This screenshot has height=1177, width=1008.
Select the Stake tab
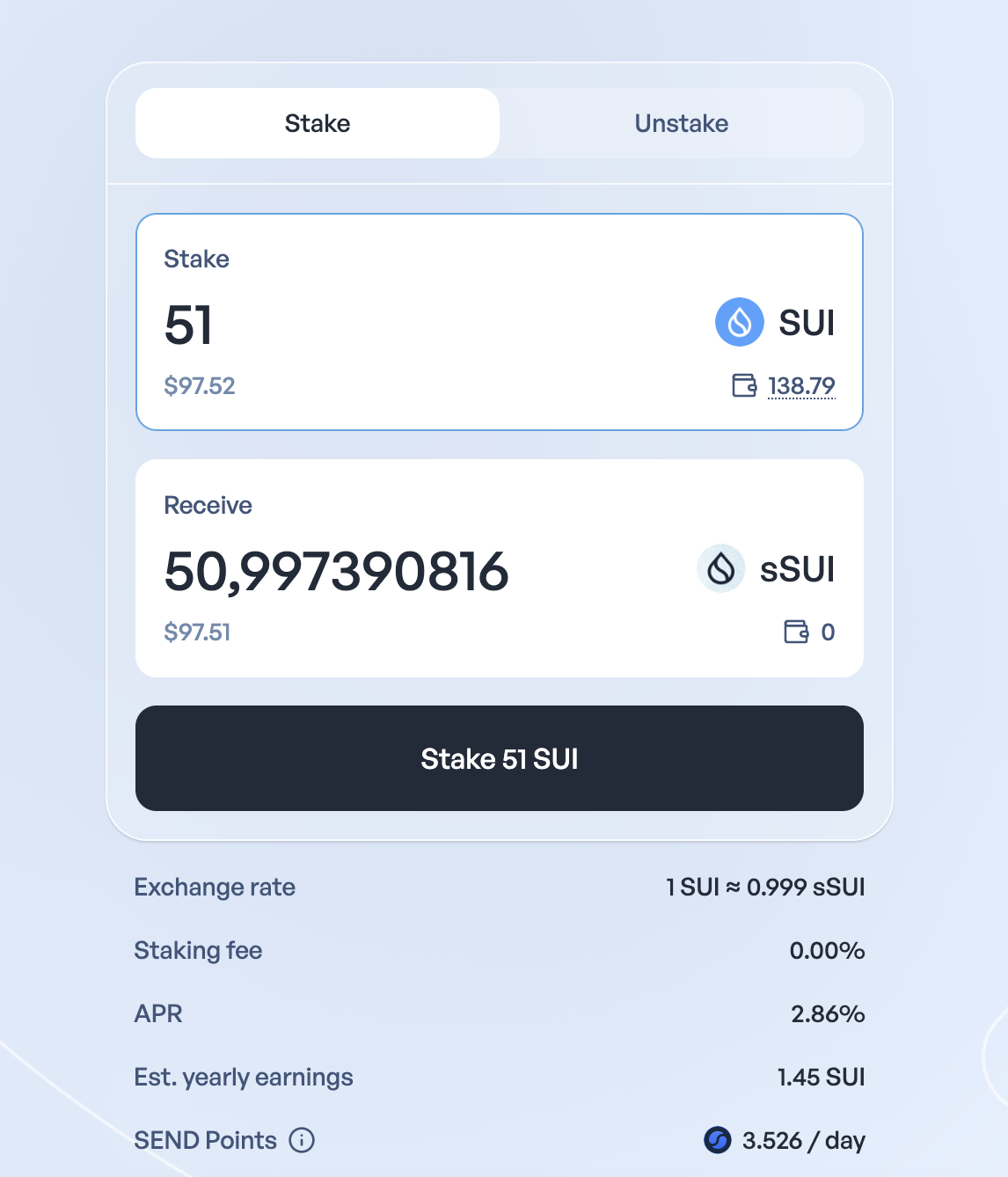pos(318,123)
